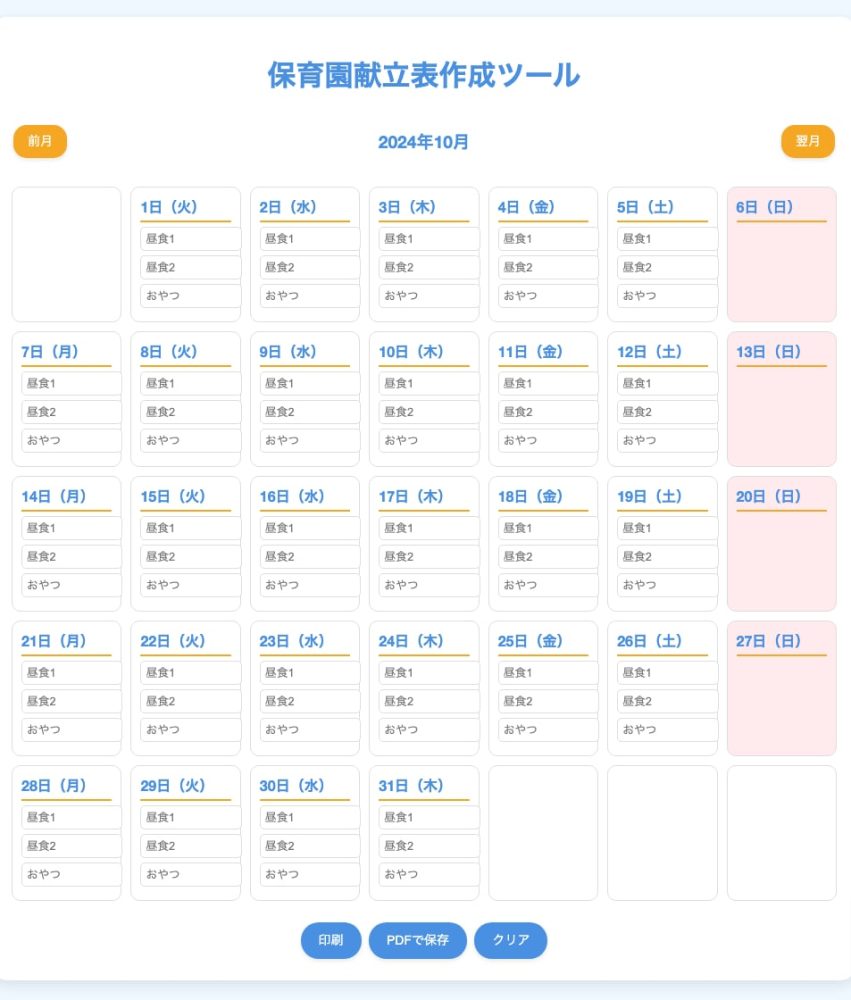
Task: Select 昼食1 field for 15日（火）
Action: pyautogui.click(x=190, y=528)
